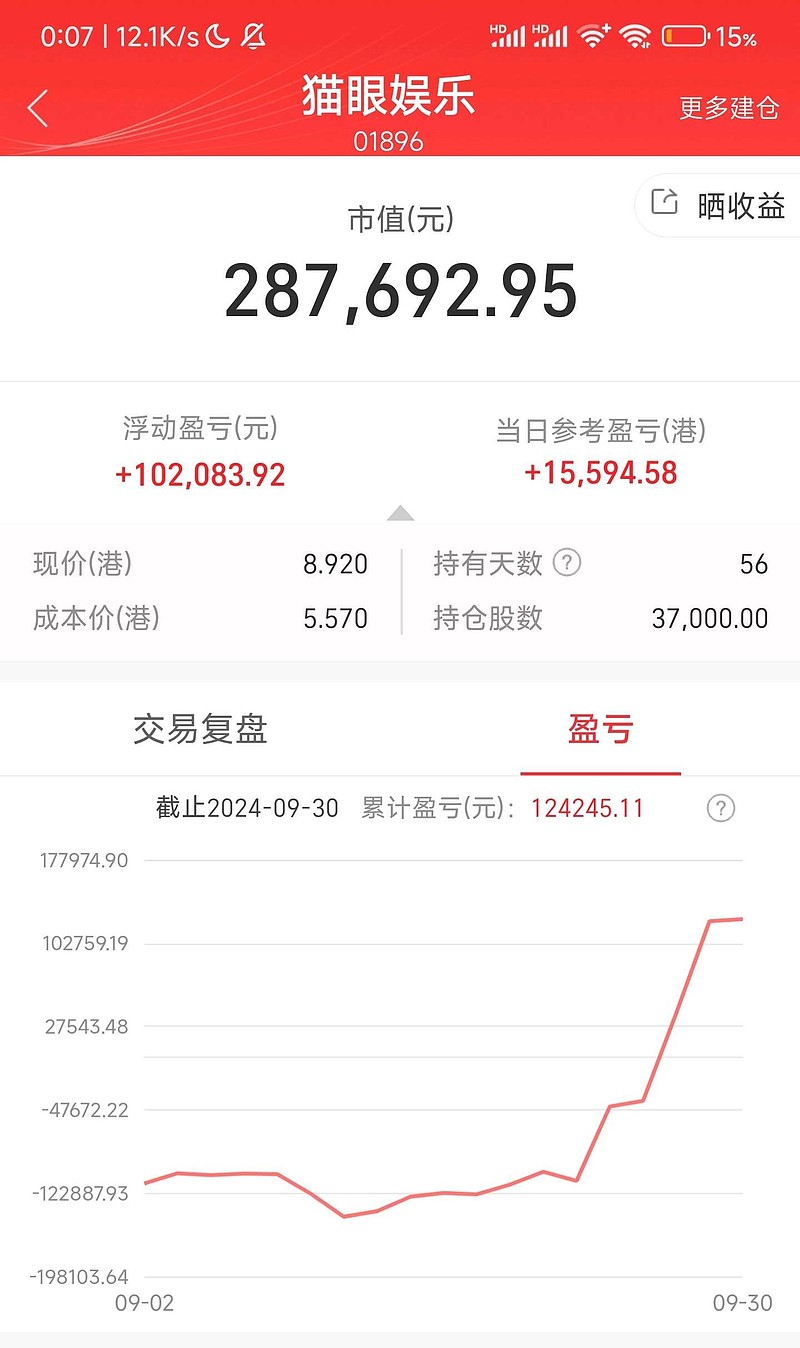Click the help question mark beside 累计盈亏
Viewport: 800px width, 1348px height.
coord(721,808)
